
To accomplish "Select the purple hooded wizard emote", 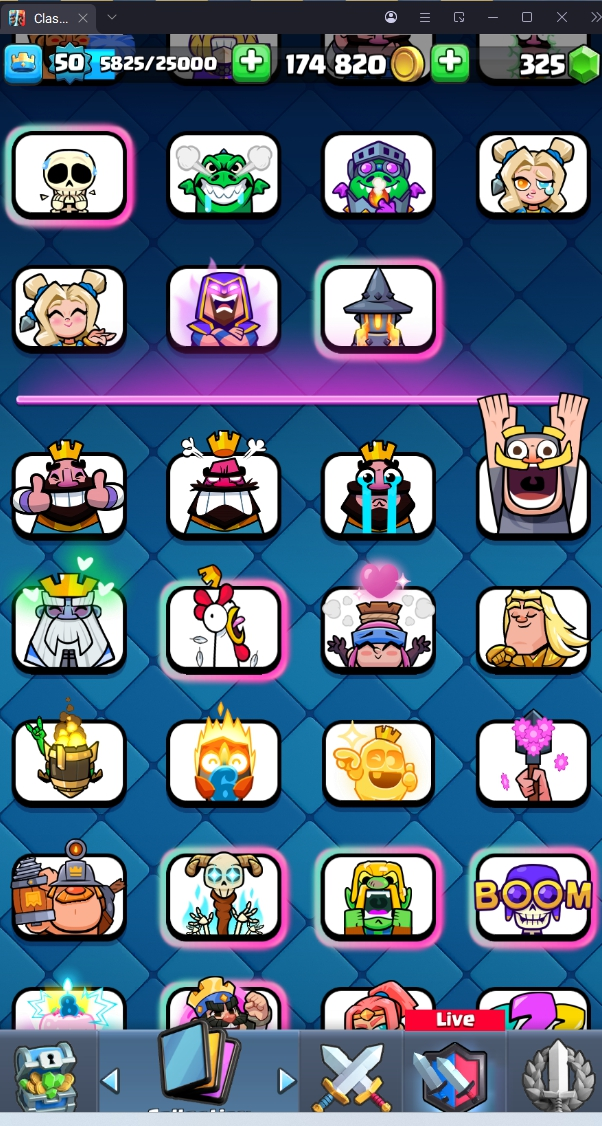I will [224, 307].
